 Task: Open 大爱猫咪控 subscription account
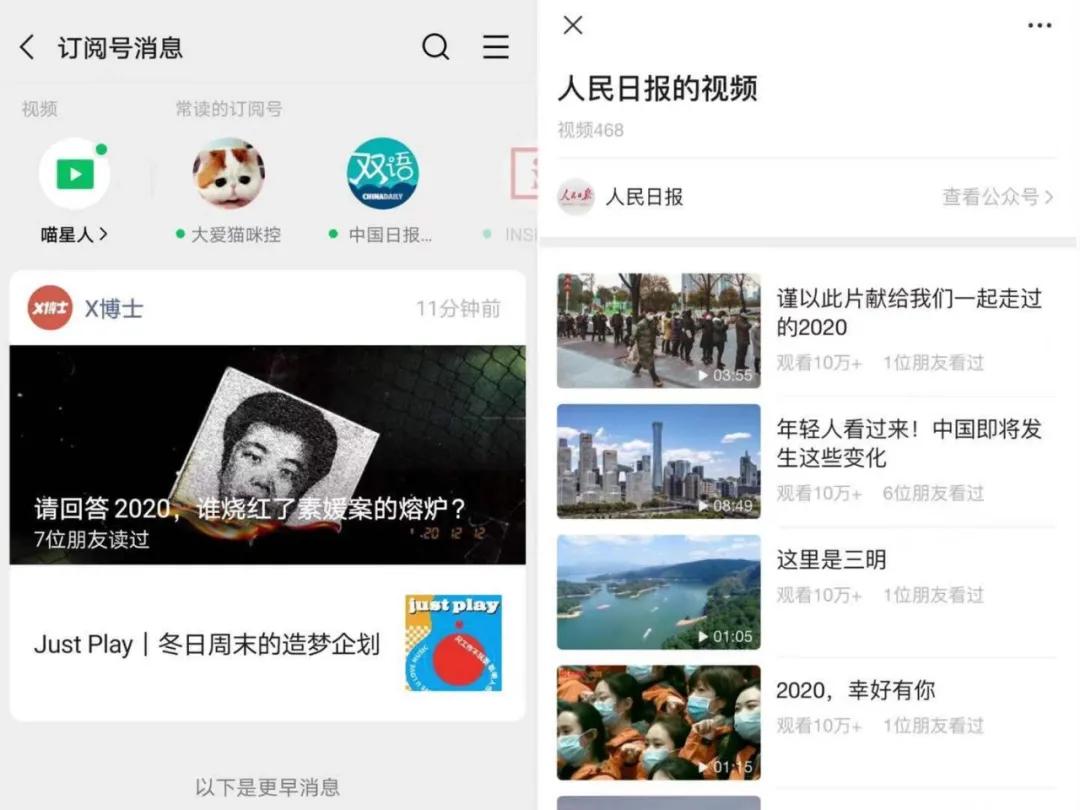[229, 175]
